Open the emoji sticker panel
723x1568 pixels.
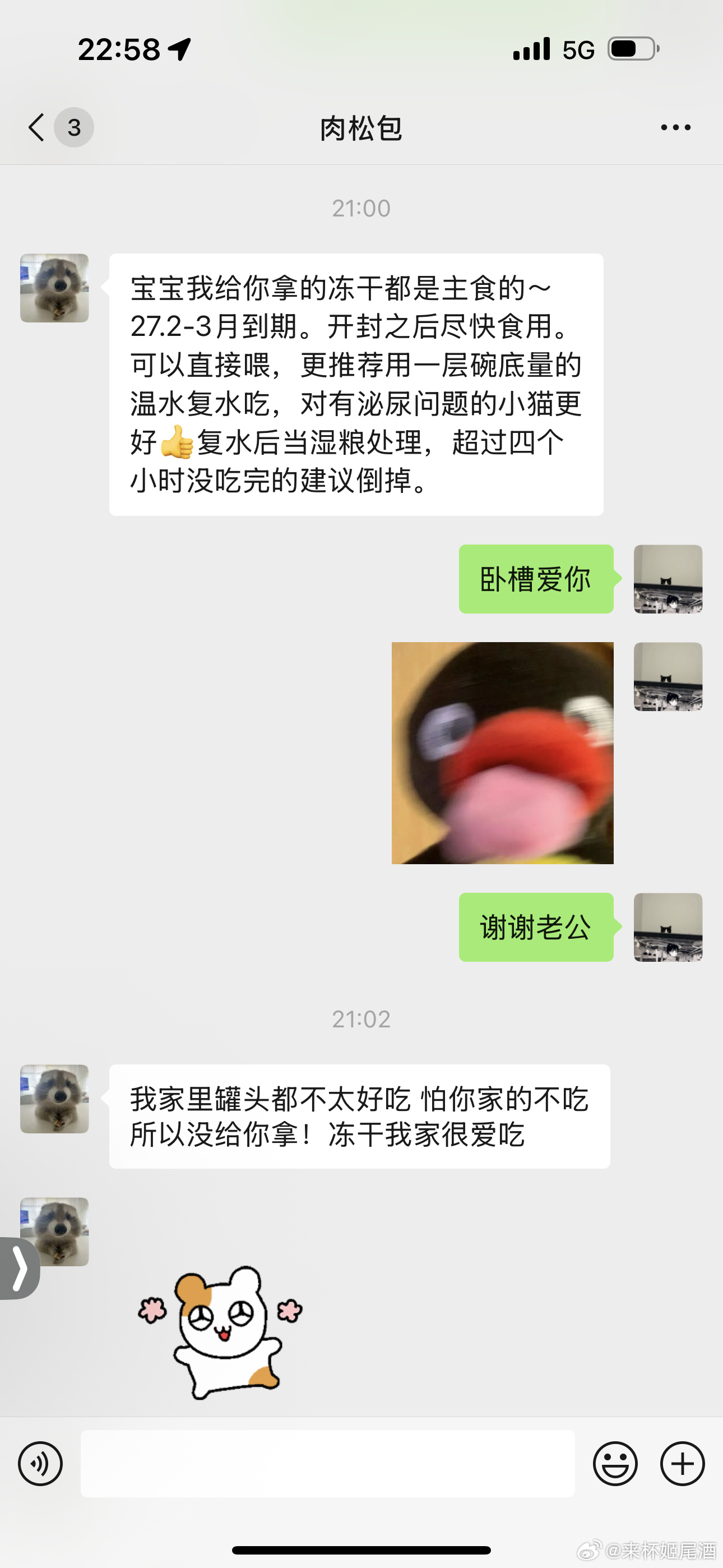(615, 1464)
